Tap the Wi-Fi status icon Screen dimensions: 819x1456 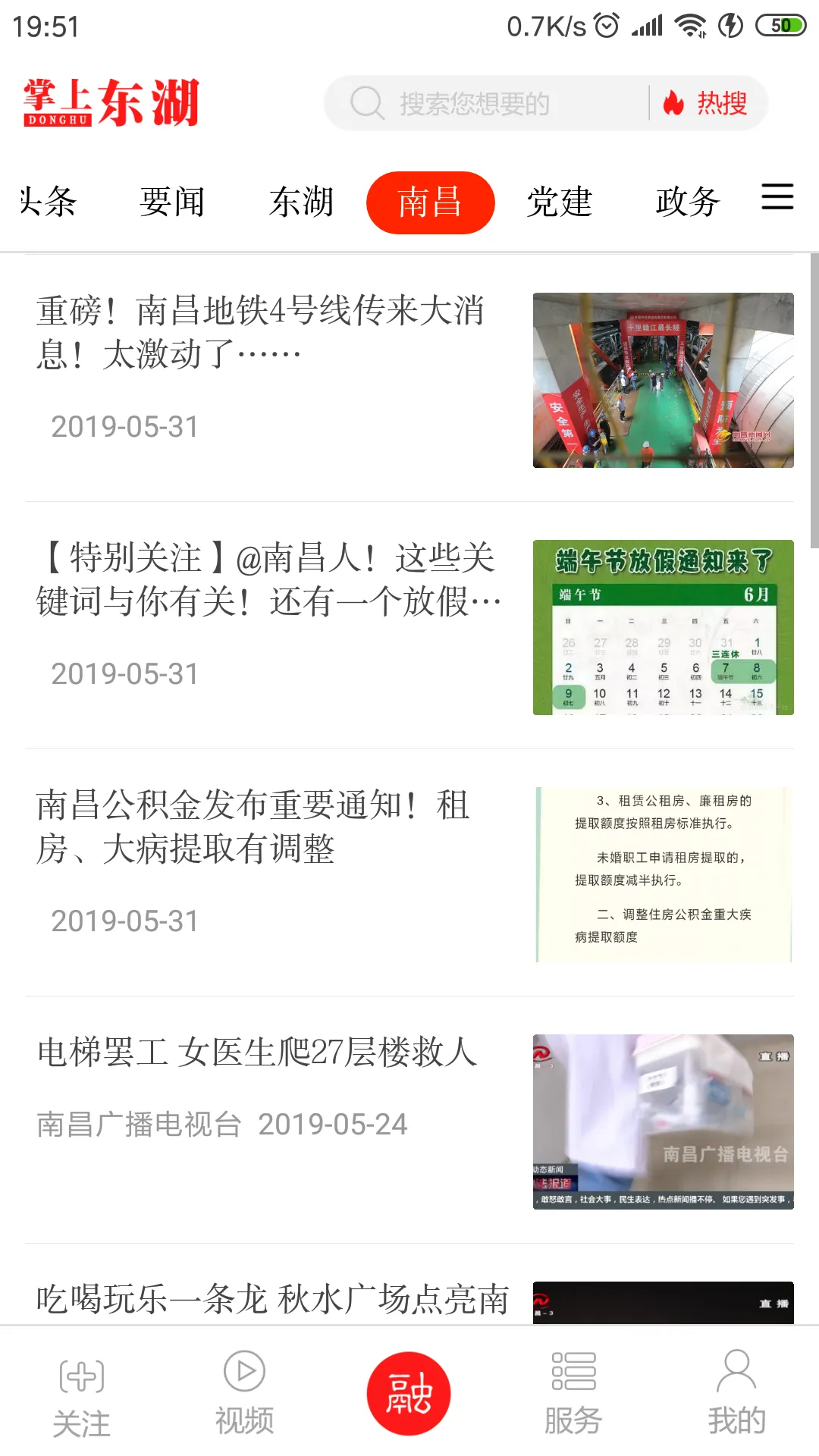tap(689, 24)
